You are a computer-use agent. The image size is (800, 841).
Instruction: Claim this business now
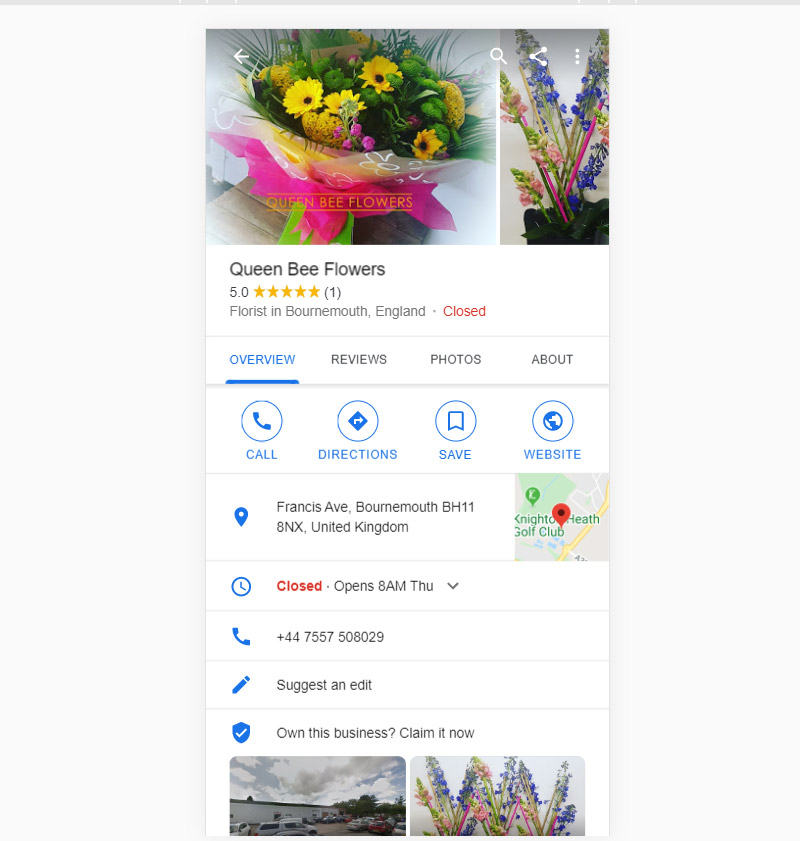pyautogui.click(x=375, y=733)
